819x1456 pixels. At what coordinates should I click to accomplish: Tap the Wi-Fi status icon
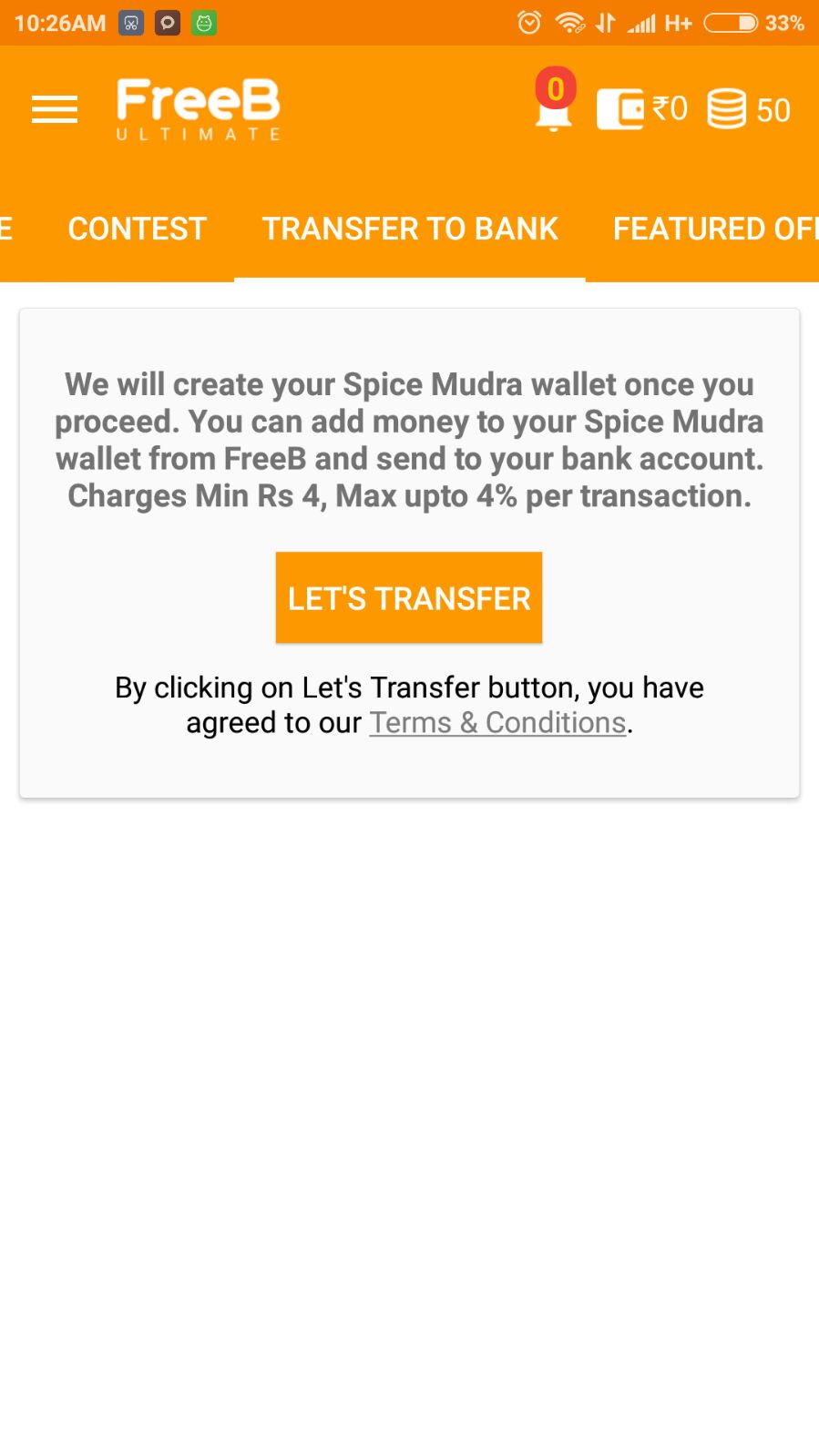(x=569, y=22)
